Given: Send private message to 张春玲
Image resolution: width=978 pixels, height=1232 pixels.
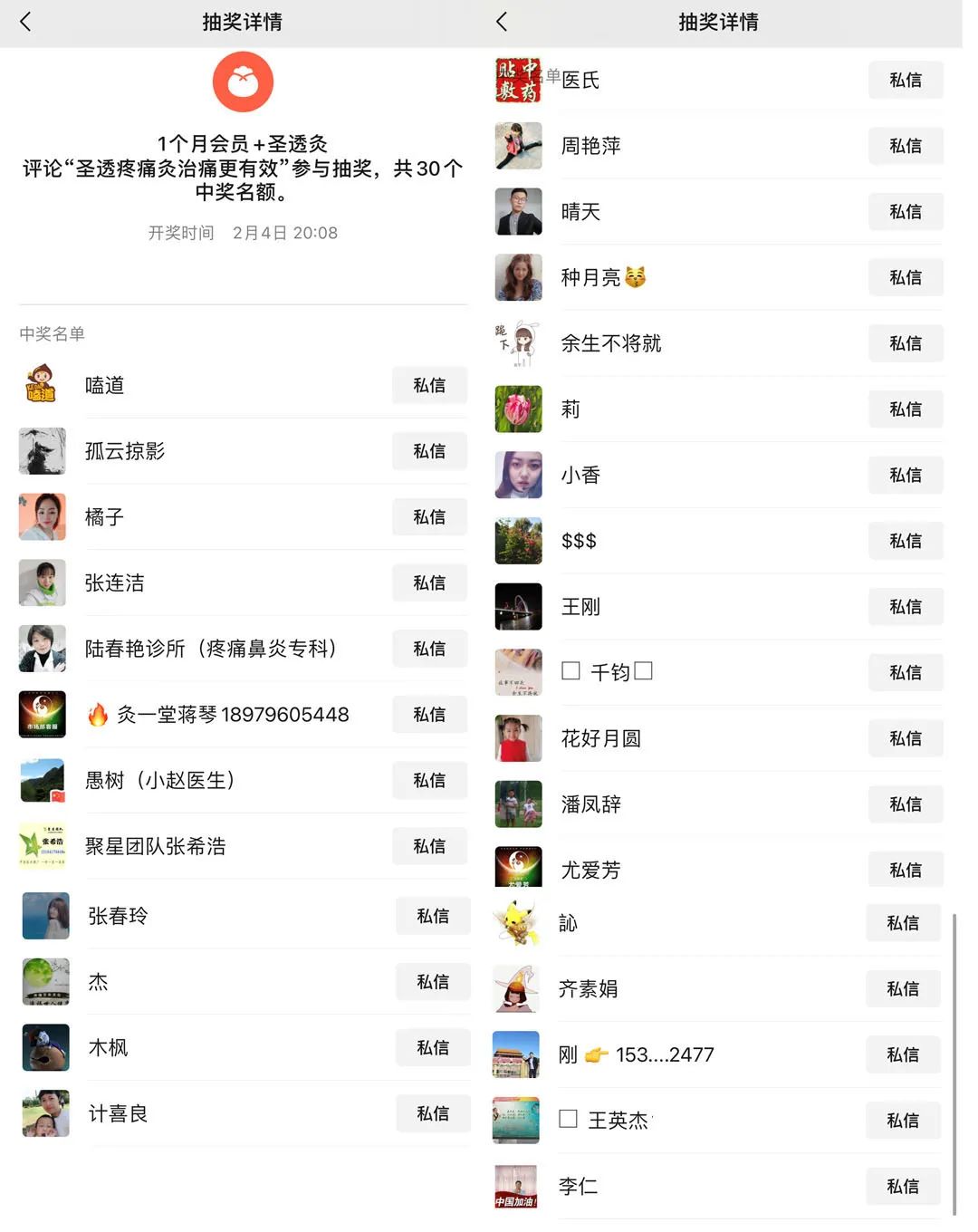Looking at the screenshot, I should coord(433,916).
